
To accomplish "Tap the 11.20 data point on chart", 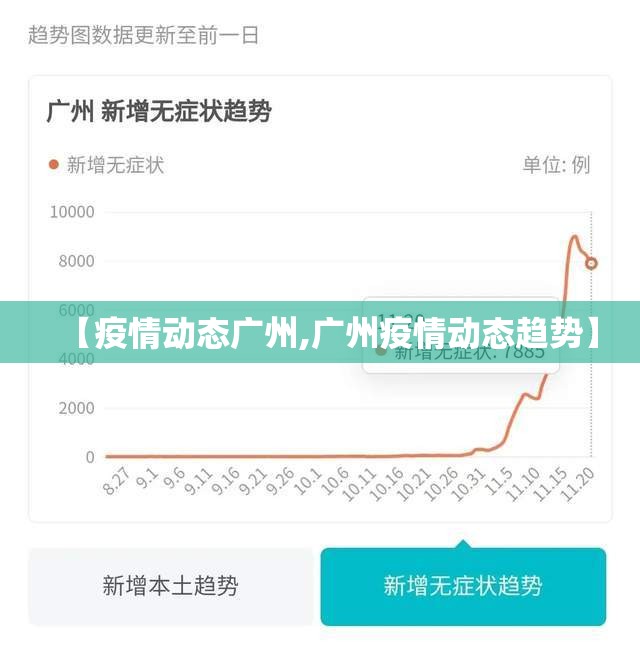I will 592,263.
